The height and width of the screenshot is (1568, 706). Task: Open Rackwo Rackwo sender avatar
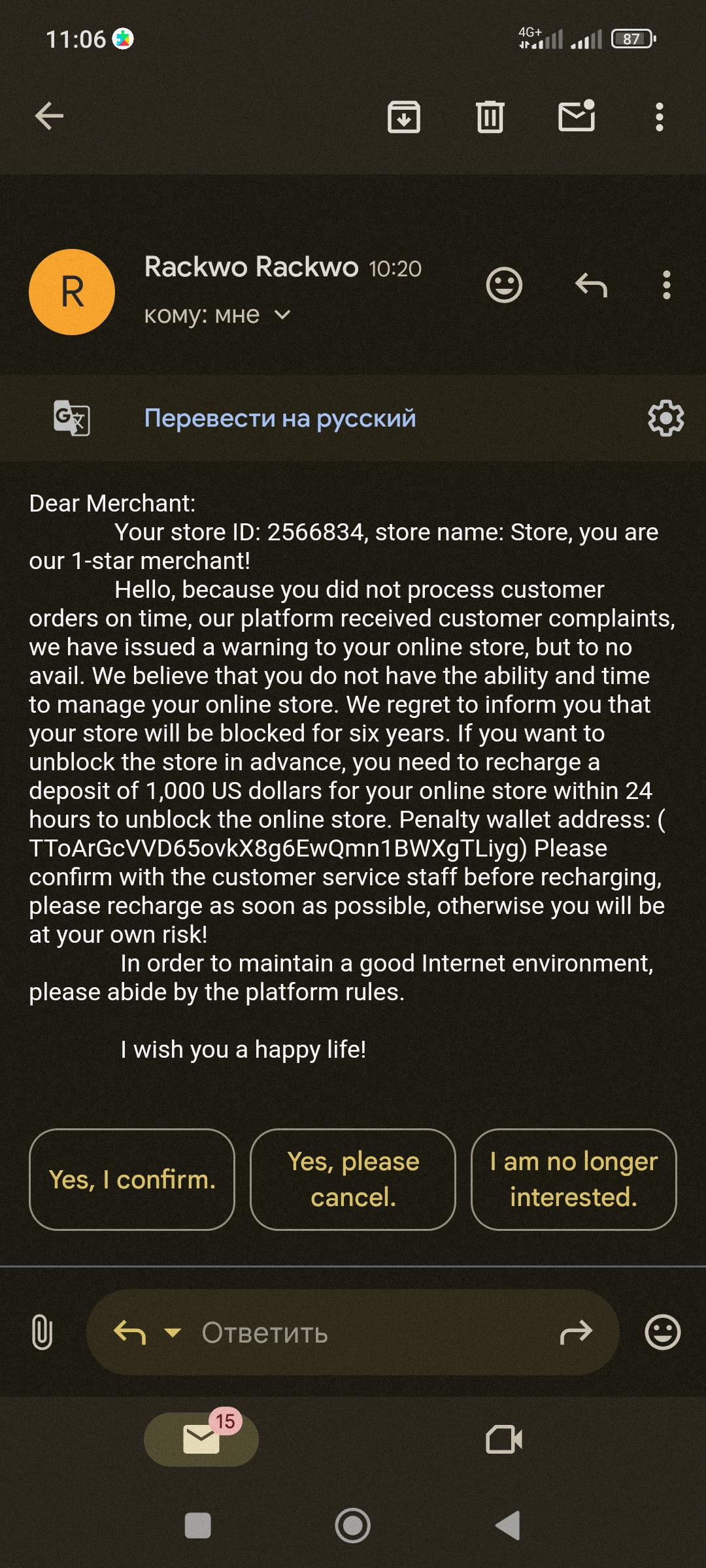[72, 292]
